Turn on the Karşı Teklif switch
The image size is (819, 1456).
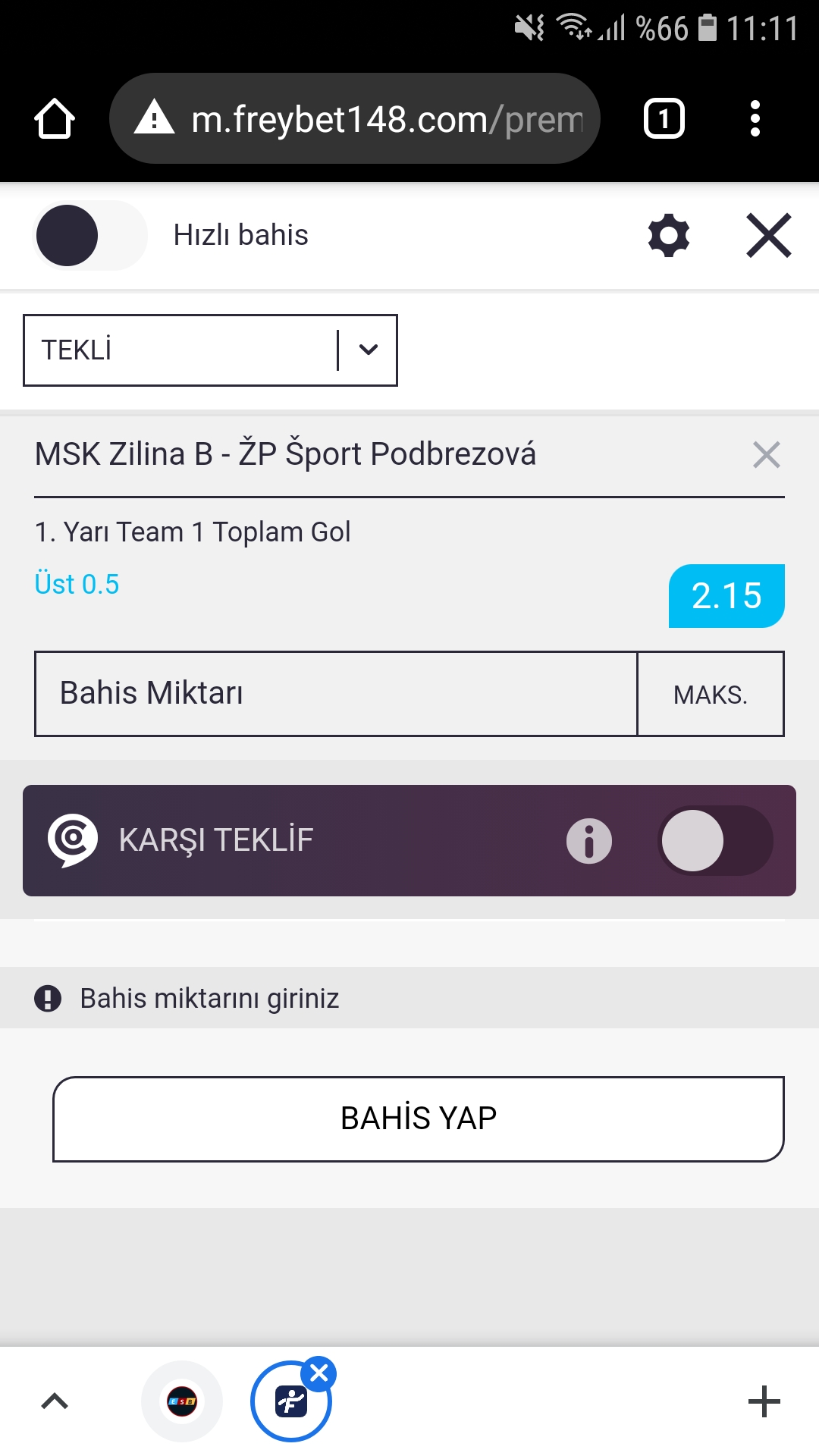(715, 841)
